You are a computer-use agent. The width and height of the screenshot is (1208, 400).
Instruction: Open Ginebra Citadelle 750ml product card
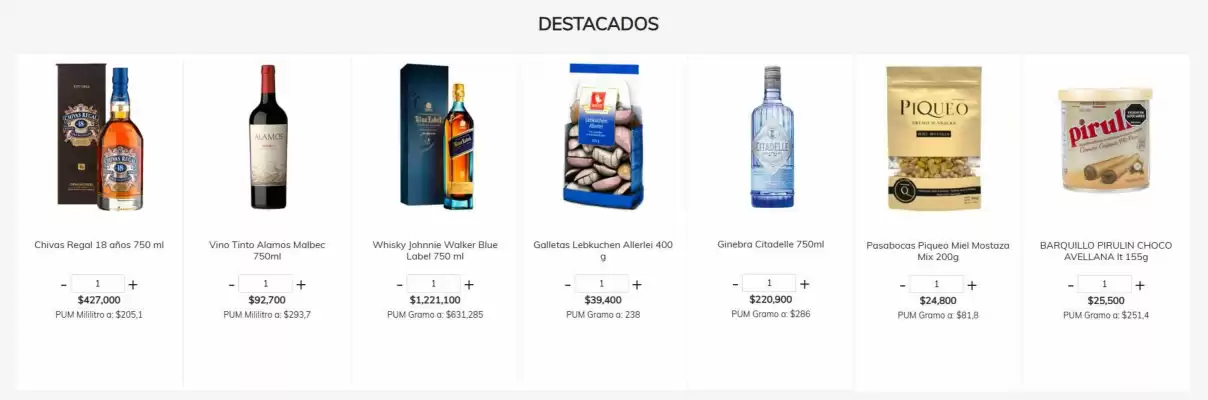click(771, 137)
